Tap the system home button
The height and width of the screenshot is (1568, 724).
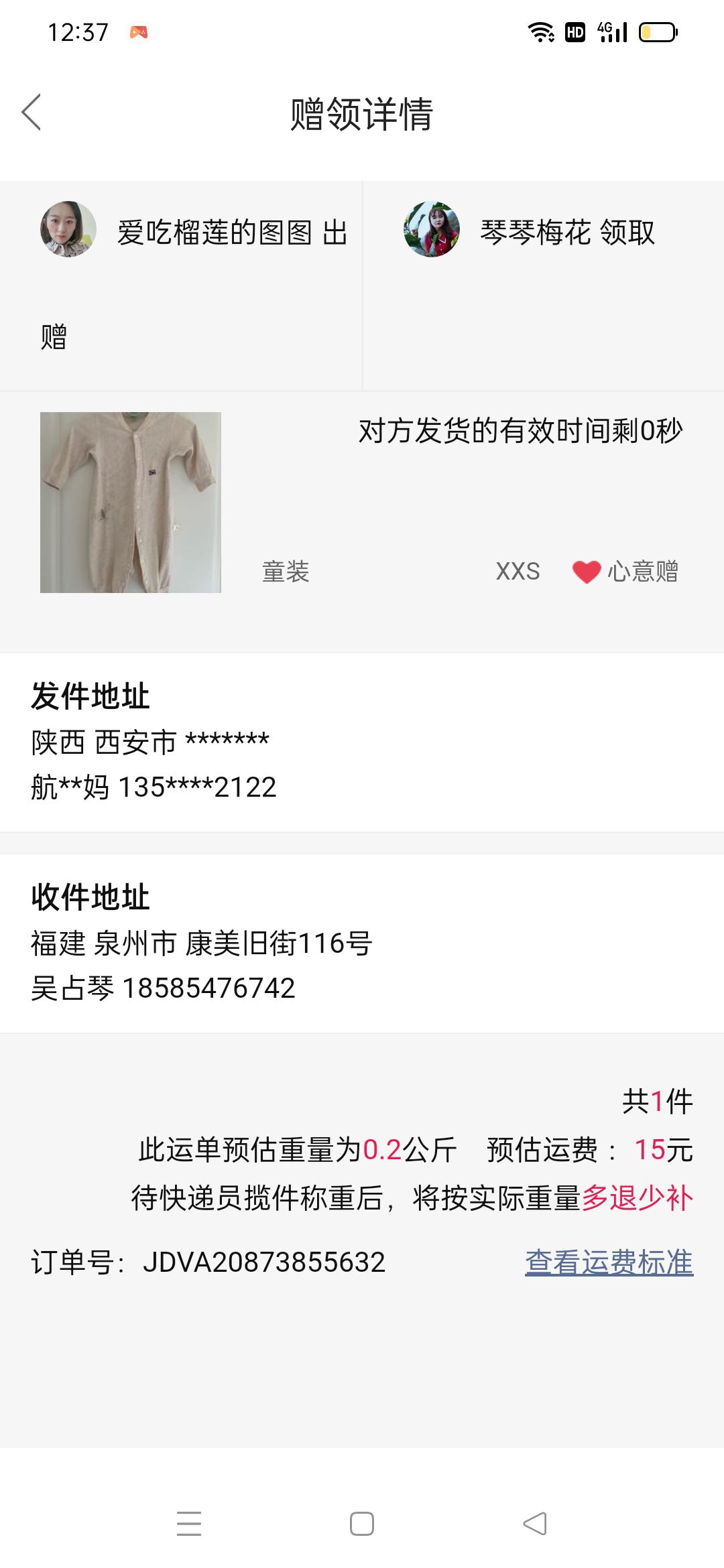pyautogui.click(x=362, y=1524)
